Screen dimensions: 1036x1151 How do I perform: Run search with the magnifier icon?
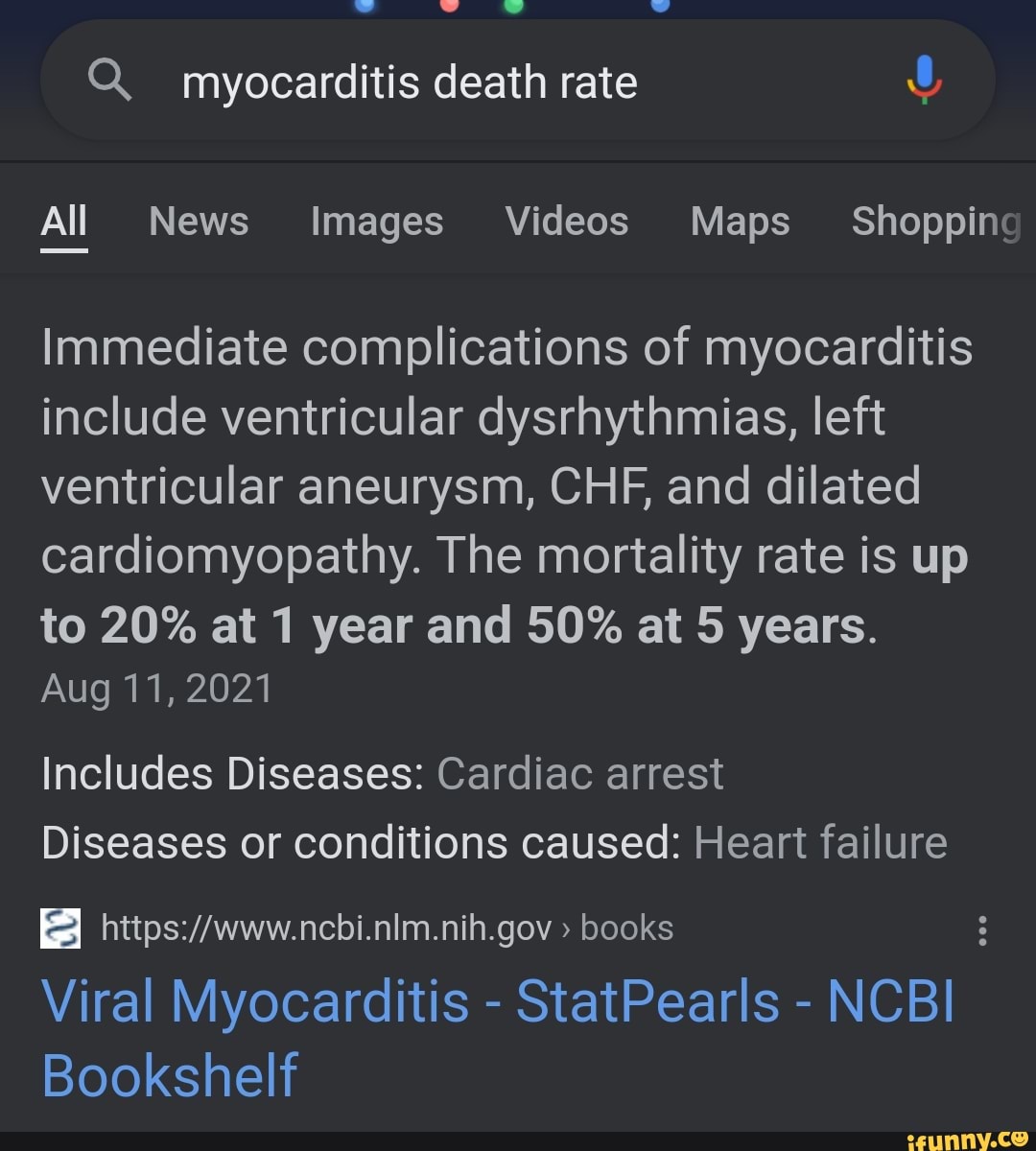point(109,81)
